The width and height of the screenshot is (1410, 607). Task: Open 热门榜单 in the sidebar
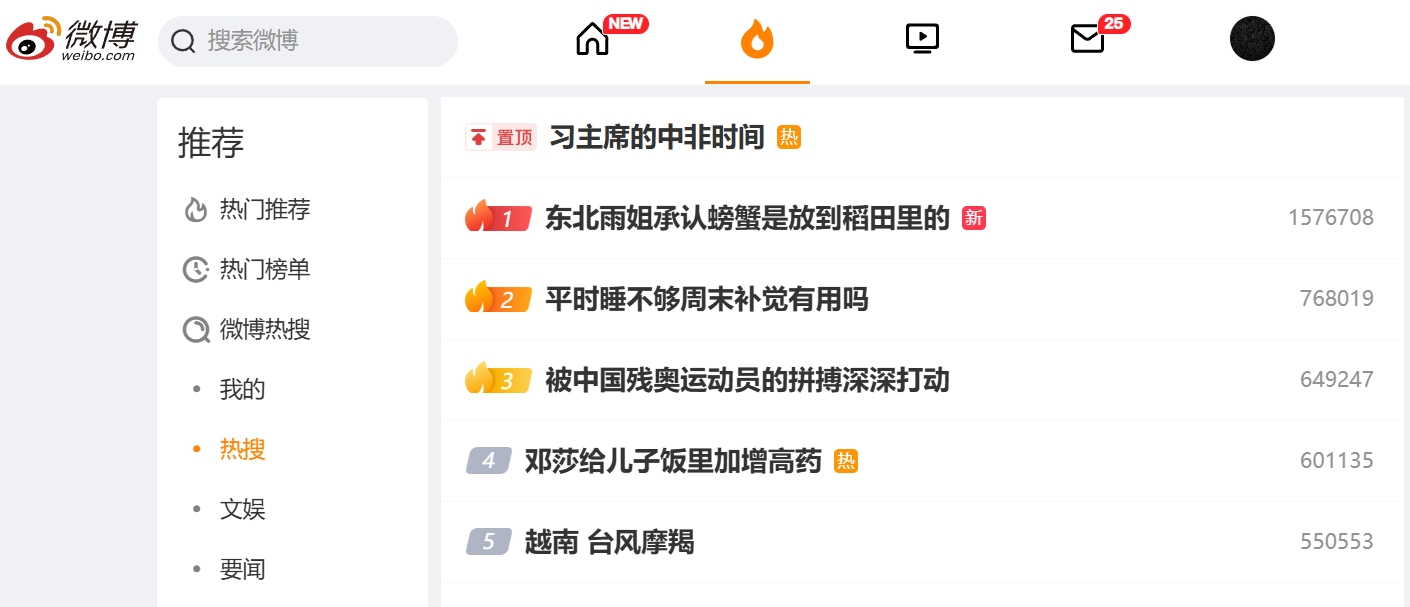point(264,270)
